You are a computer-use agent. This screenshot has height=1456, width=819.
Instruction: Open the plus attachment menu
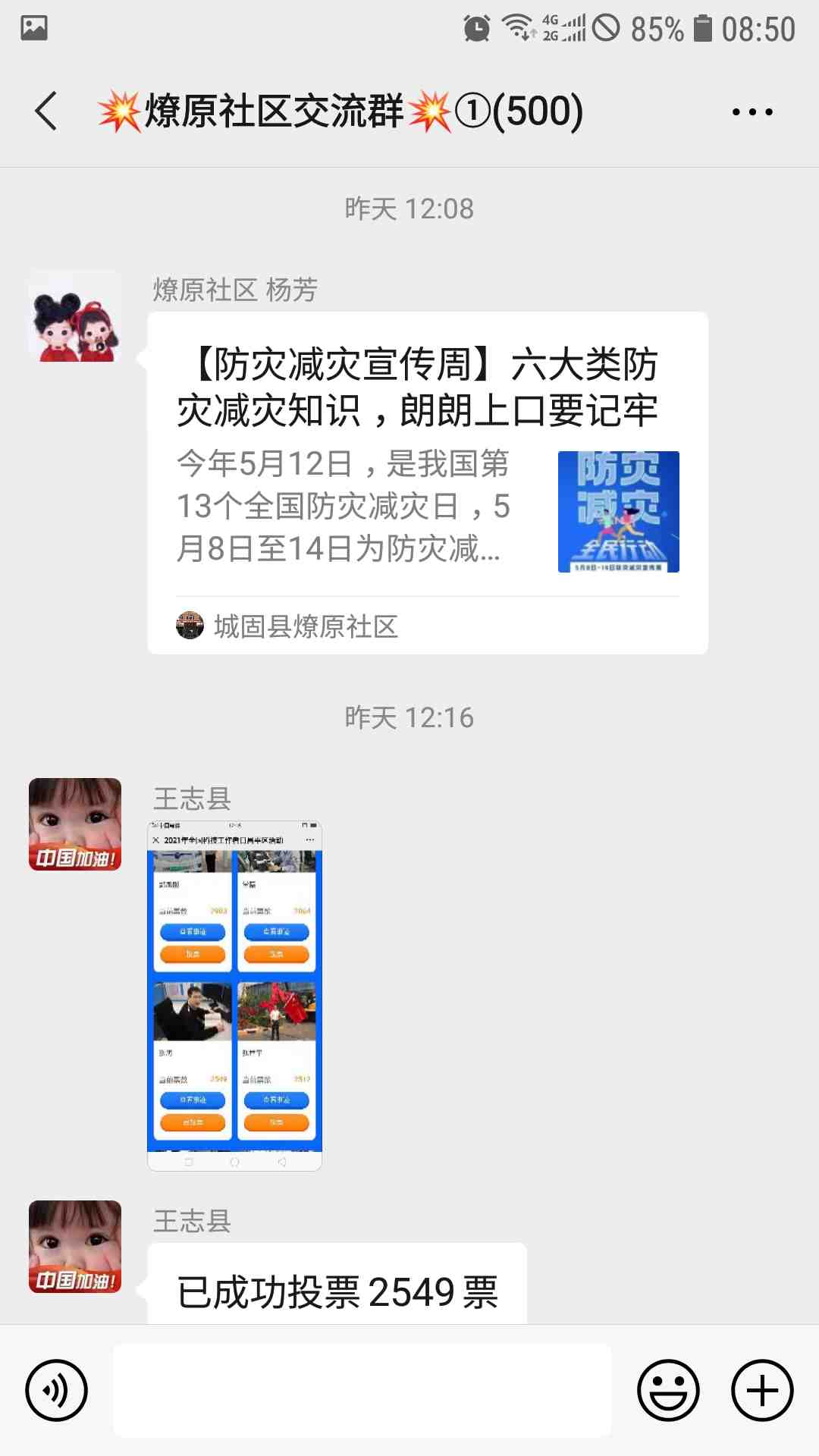click(761, 1390)
